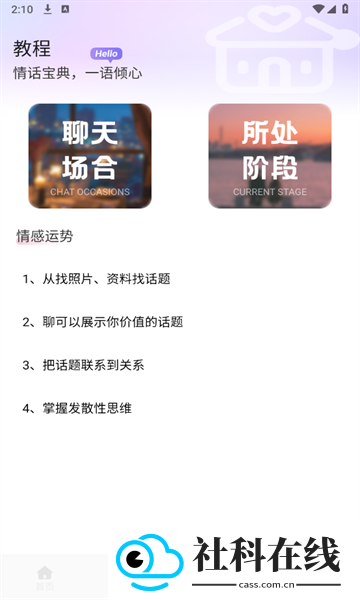Open tip 1 about 从找照片、资料找话题
Image resolution: width=360 pixels, height=600 pixels.
pos(96,279)
